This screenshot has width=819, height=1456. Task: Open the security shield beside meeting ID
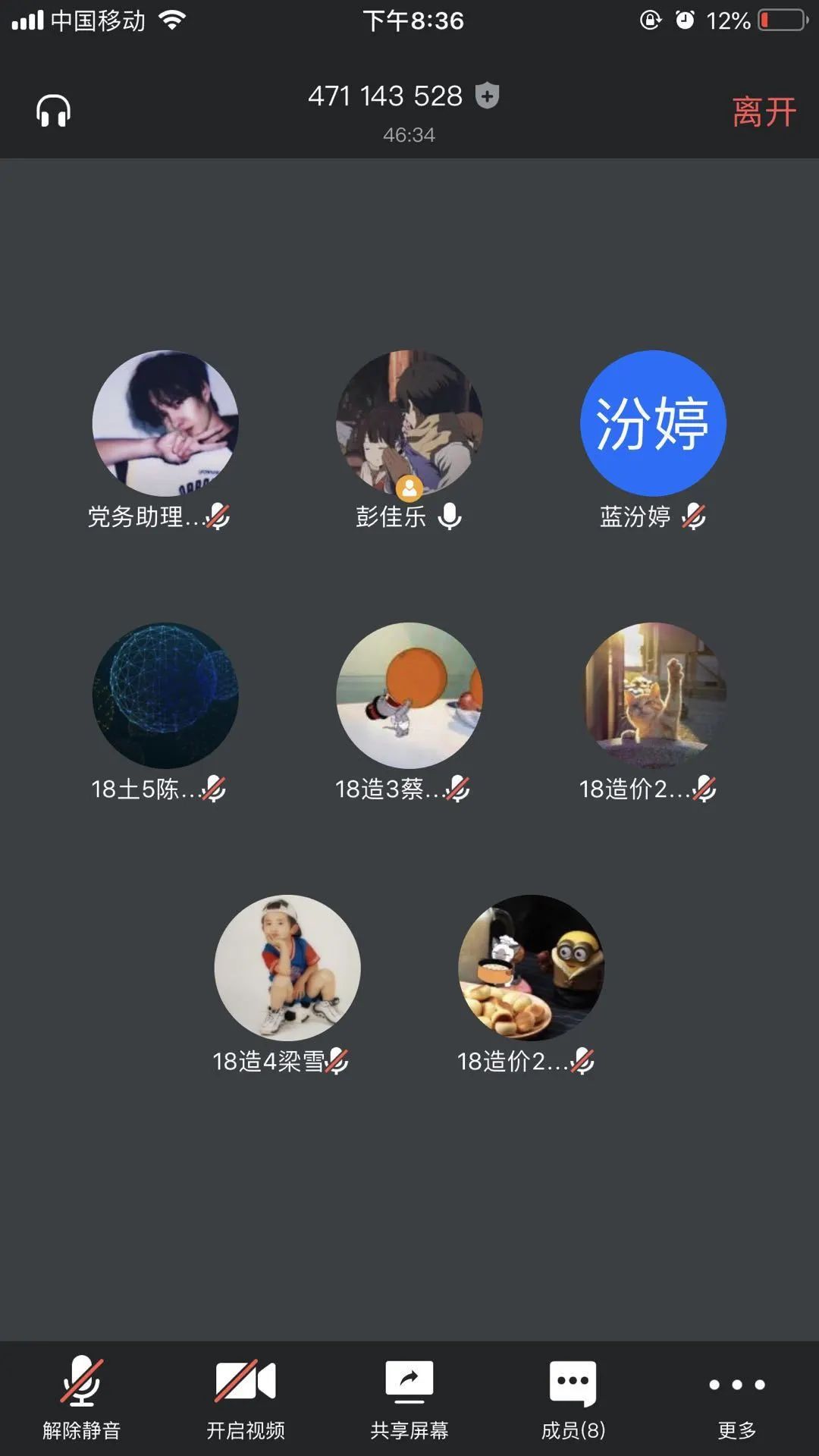coord(487,96)
